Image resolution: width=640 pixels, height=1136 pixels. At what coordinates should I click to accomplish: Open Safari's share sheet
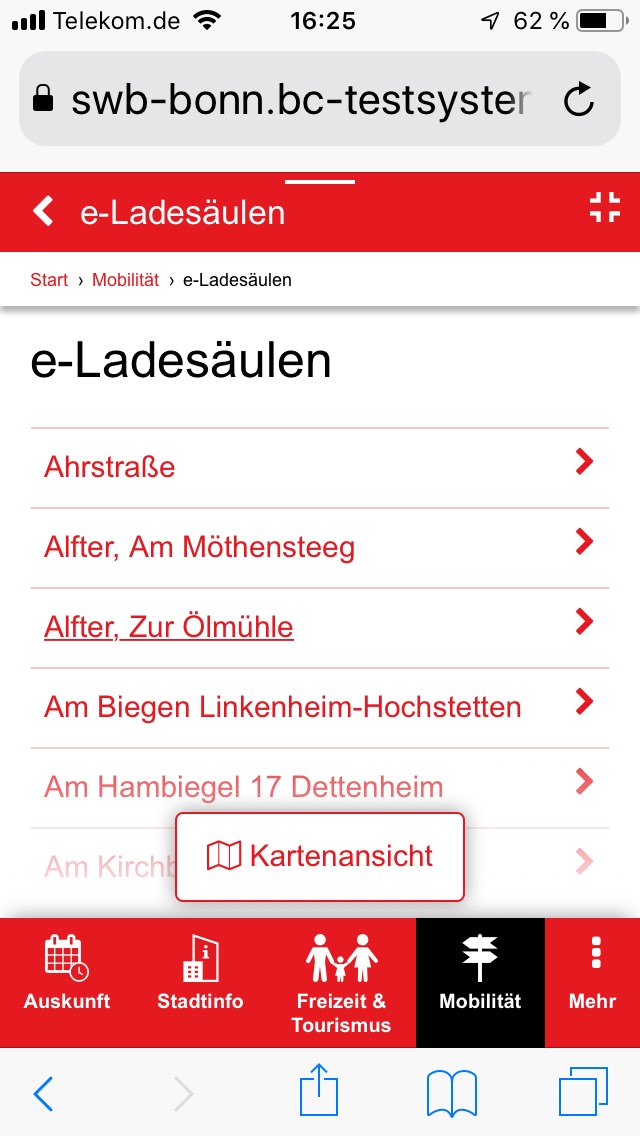click(x=320, y=1092)
